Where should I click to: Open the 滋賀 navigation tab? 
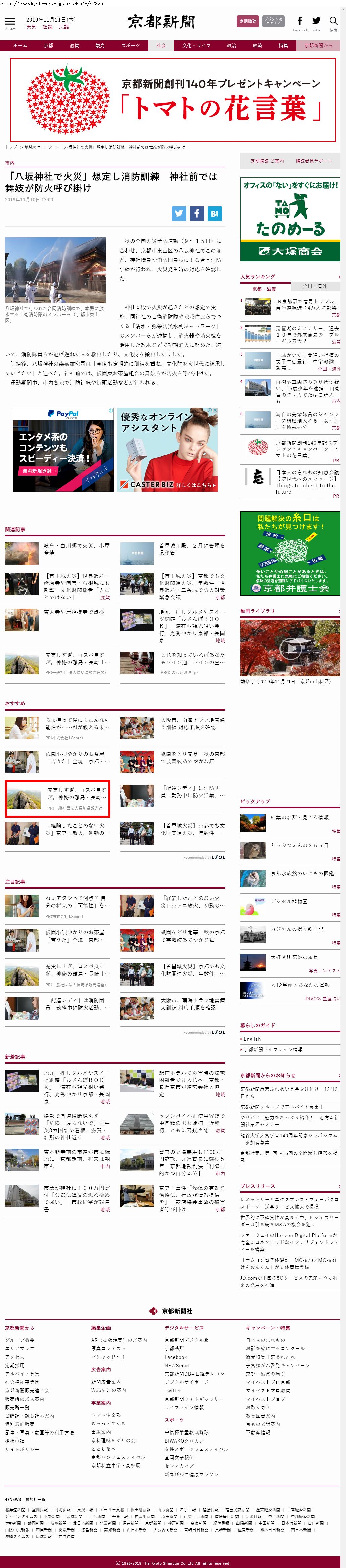pyautogui.click(x=74, y=46)
